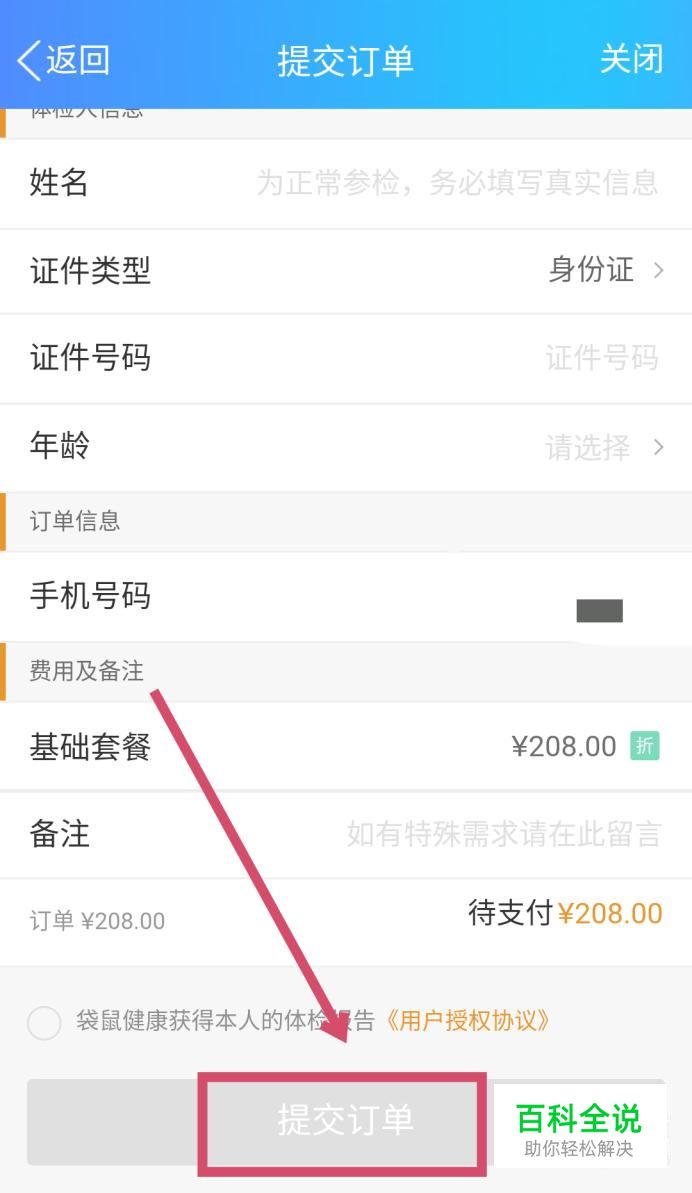The width and height of the screenshot is (692, 1193).
Task: Edit the 手机号码 field
Action: [x=346, y=596]
